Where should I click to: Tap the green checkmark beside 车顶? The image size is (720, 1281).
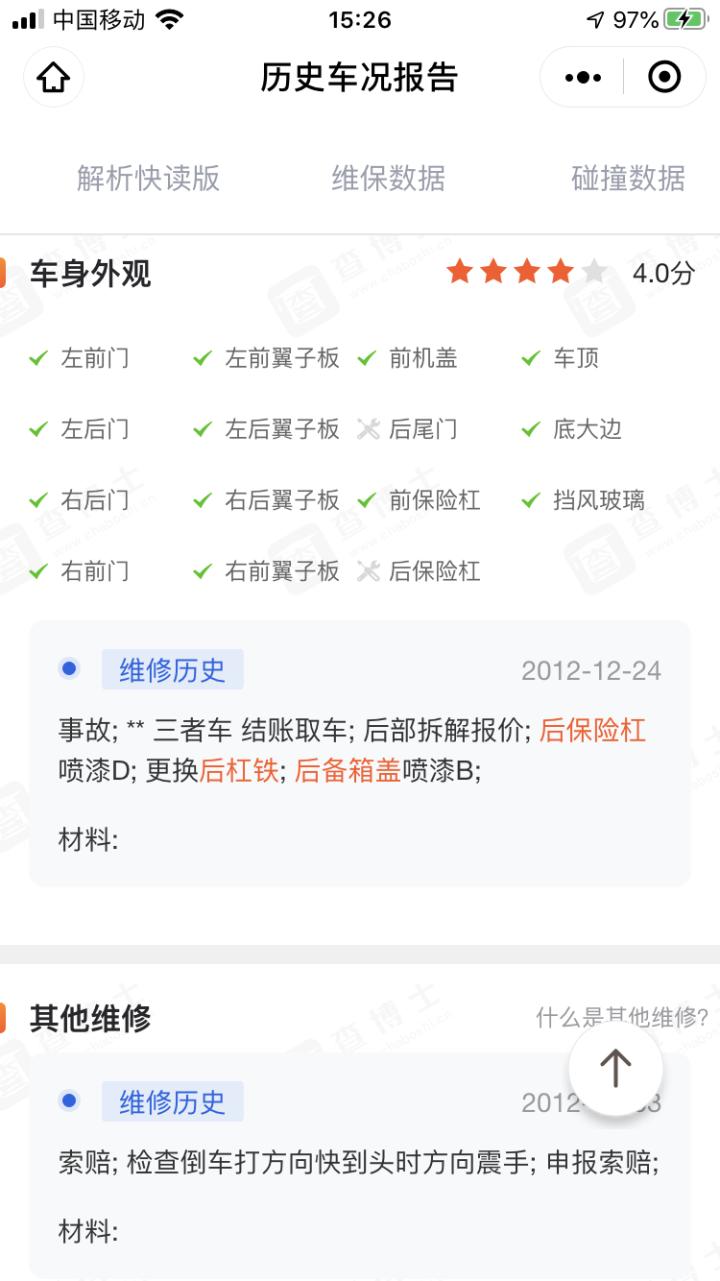(x=528, y=358)
